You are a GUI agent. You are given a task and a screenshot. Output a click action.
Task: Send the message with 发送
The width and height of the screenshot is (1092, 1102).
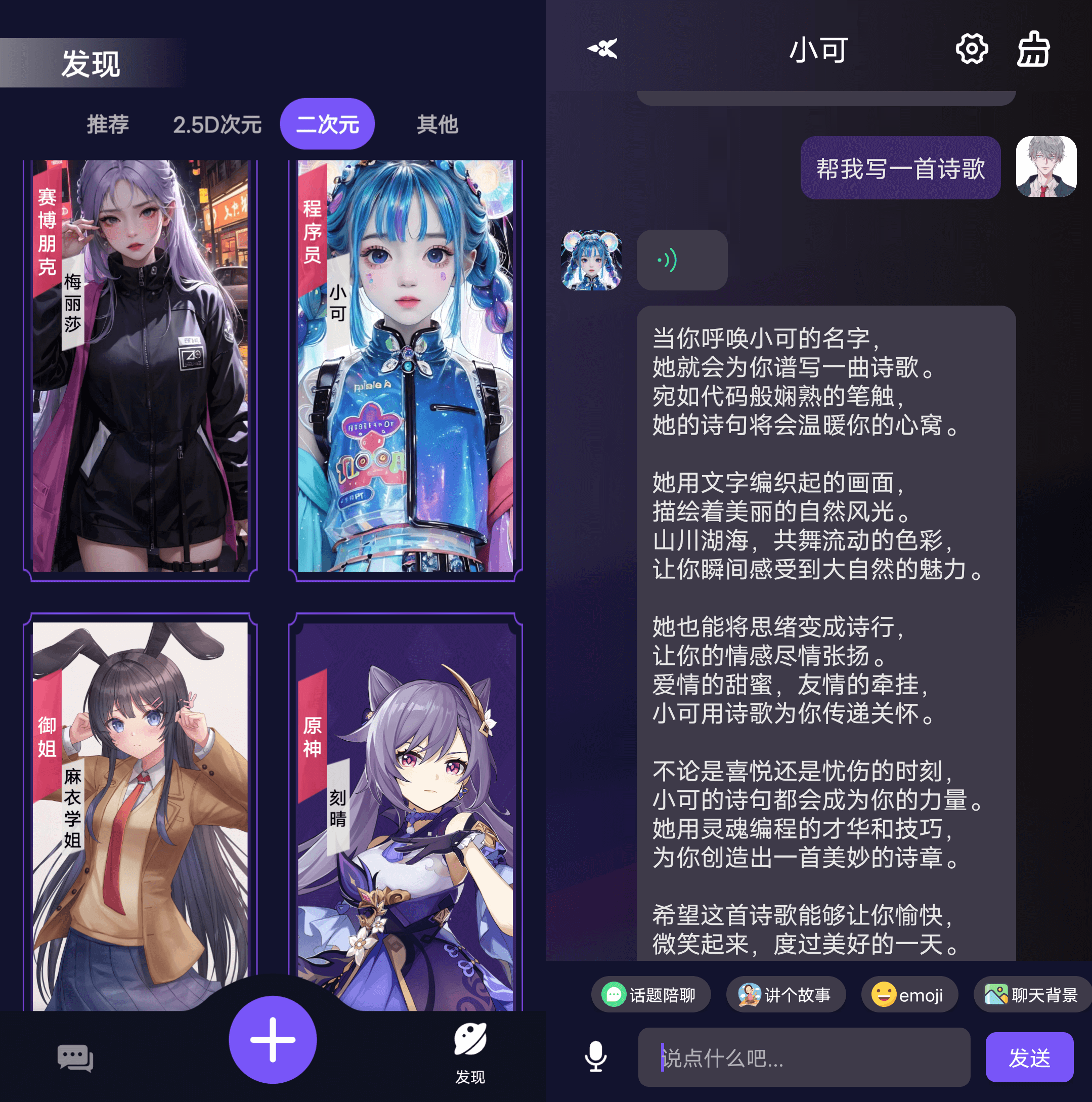(x=1029, y=1057)
